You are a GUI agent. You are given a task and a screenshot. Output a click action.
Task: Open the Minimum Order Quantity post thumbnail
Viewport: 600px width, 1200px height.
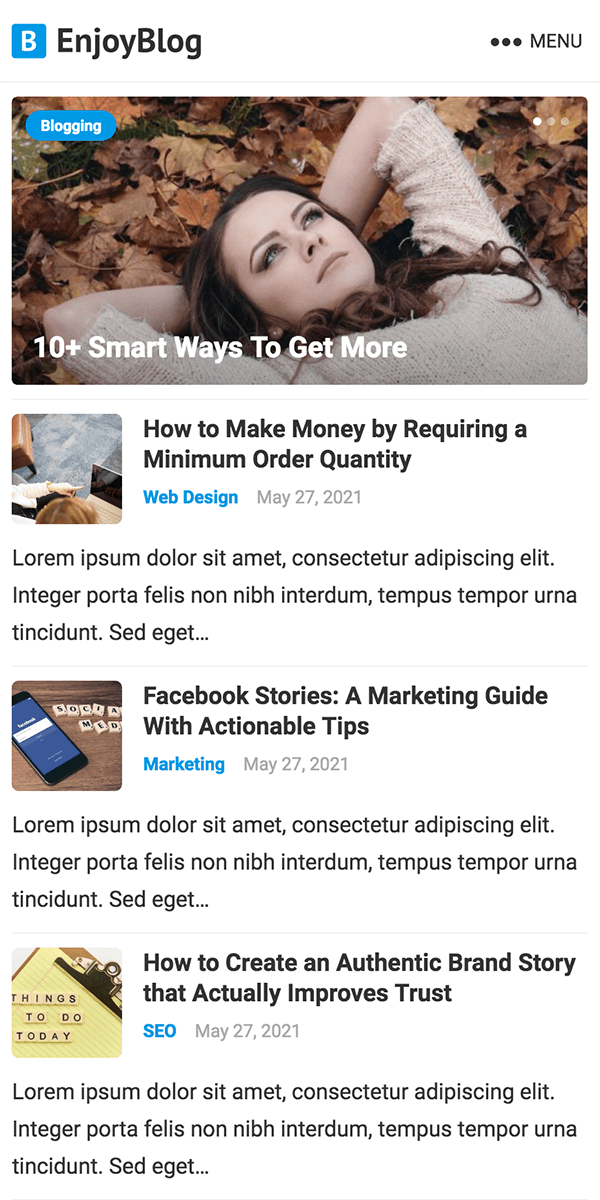67,468
